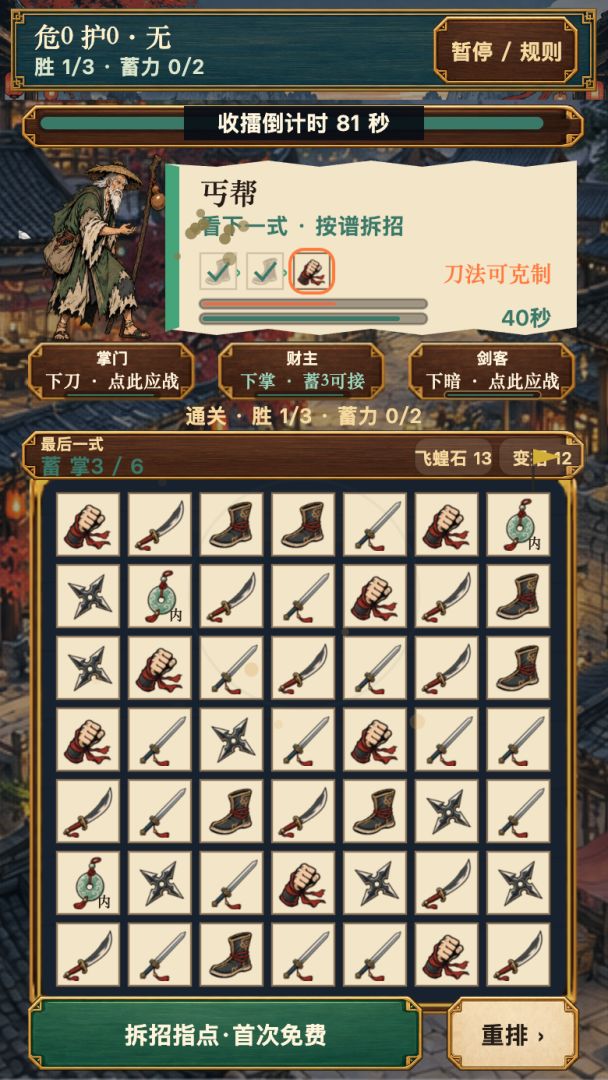Tap the jade pendant tile in the second row
The image size is (608, 1080).
159,596
